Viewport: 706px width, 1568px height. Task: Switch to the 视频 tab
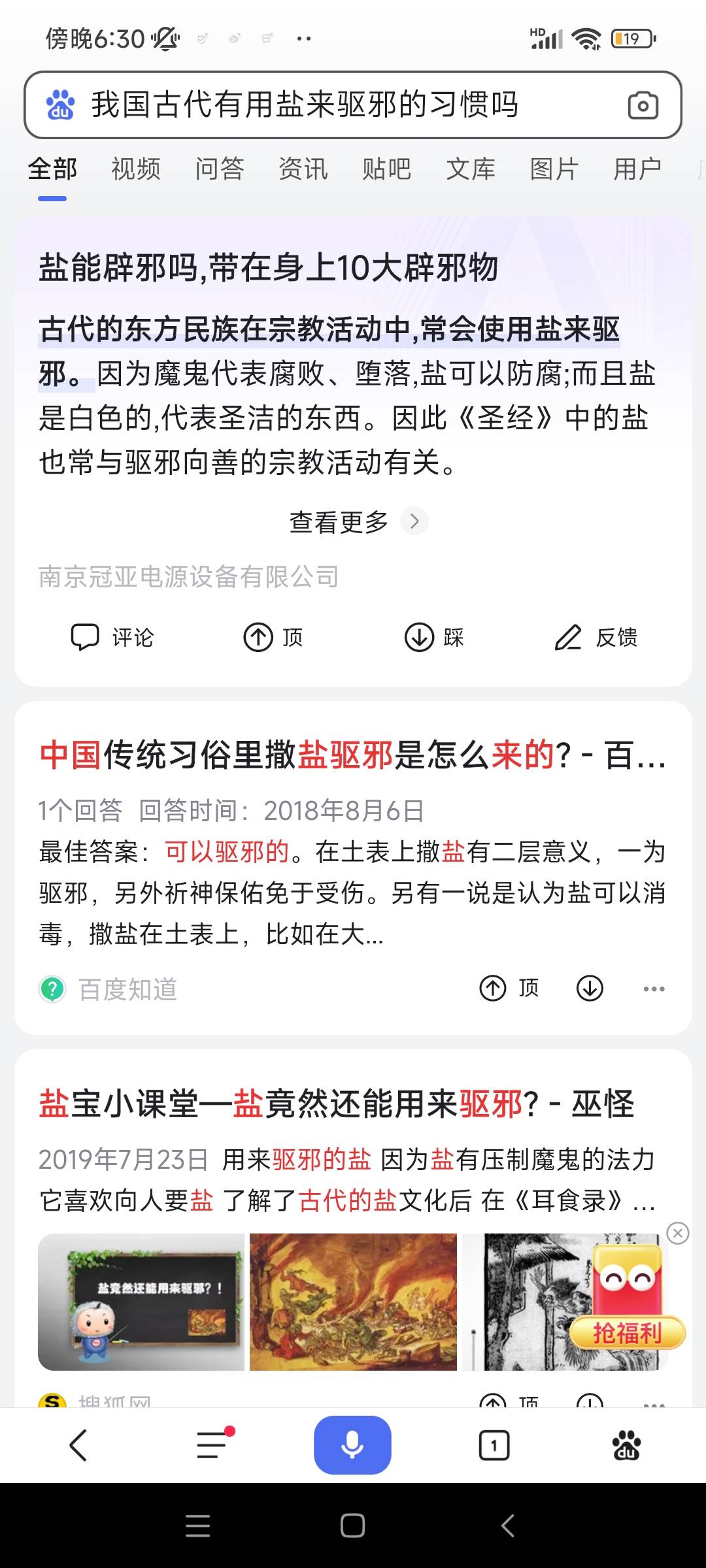pos(136,169)
